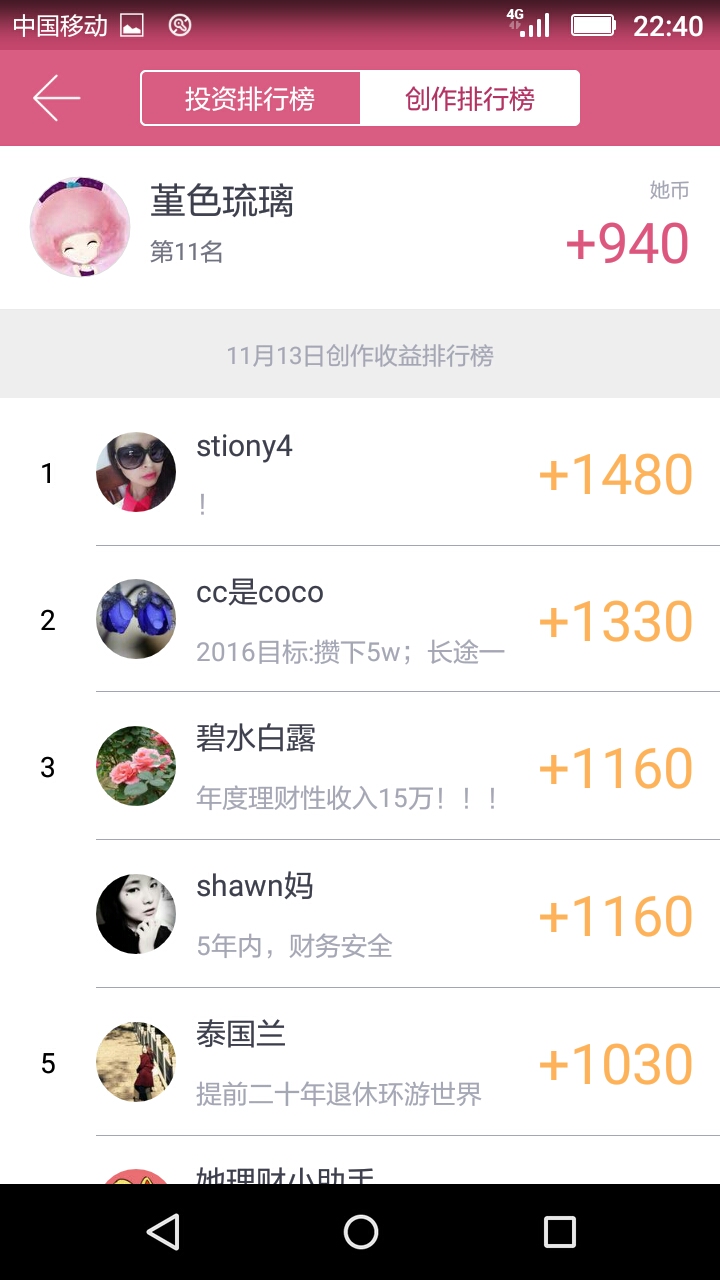Open stiony4's profile row
Viewport: 720px width, 1280px height.
[x=360, y=472]
